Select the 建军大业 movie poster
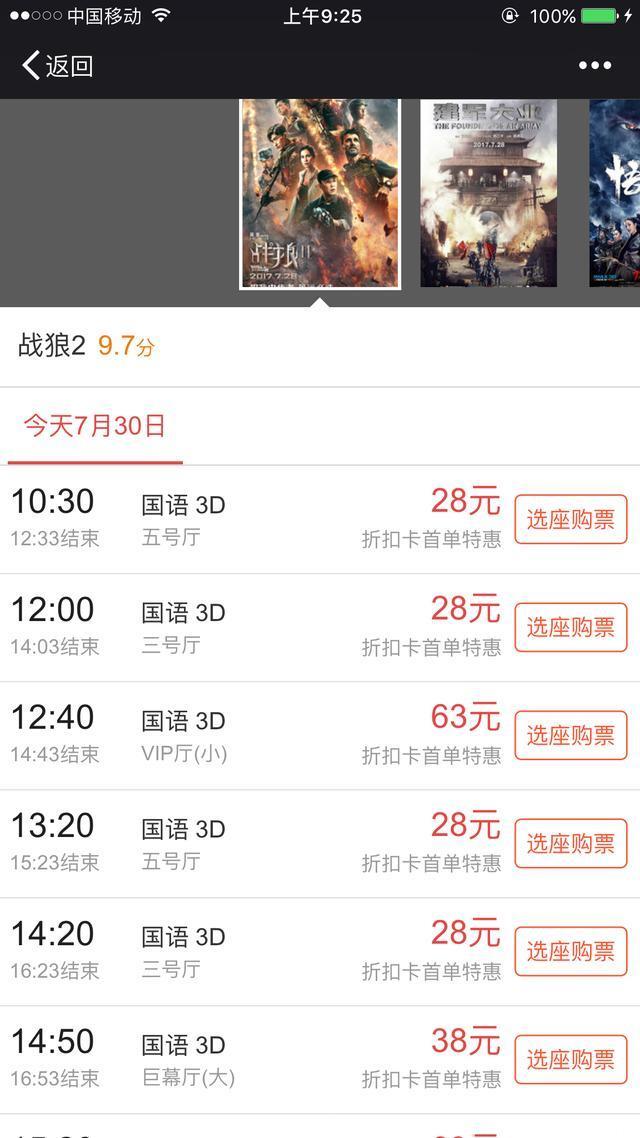The width and height of the screenshot is (640, 1138). point(488,193)
